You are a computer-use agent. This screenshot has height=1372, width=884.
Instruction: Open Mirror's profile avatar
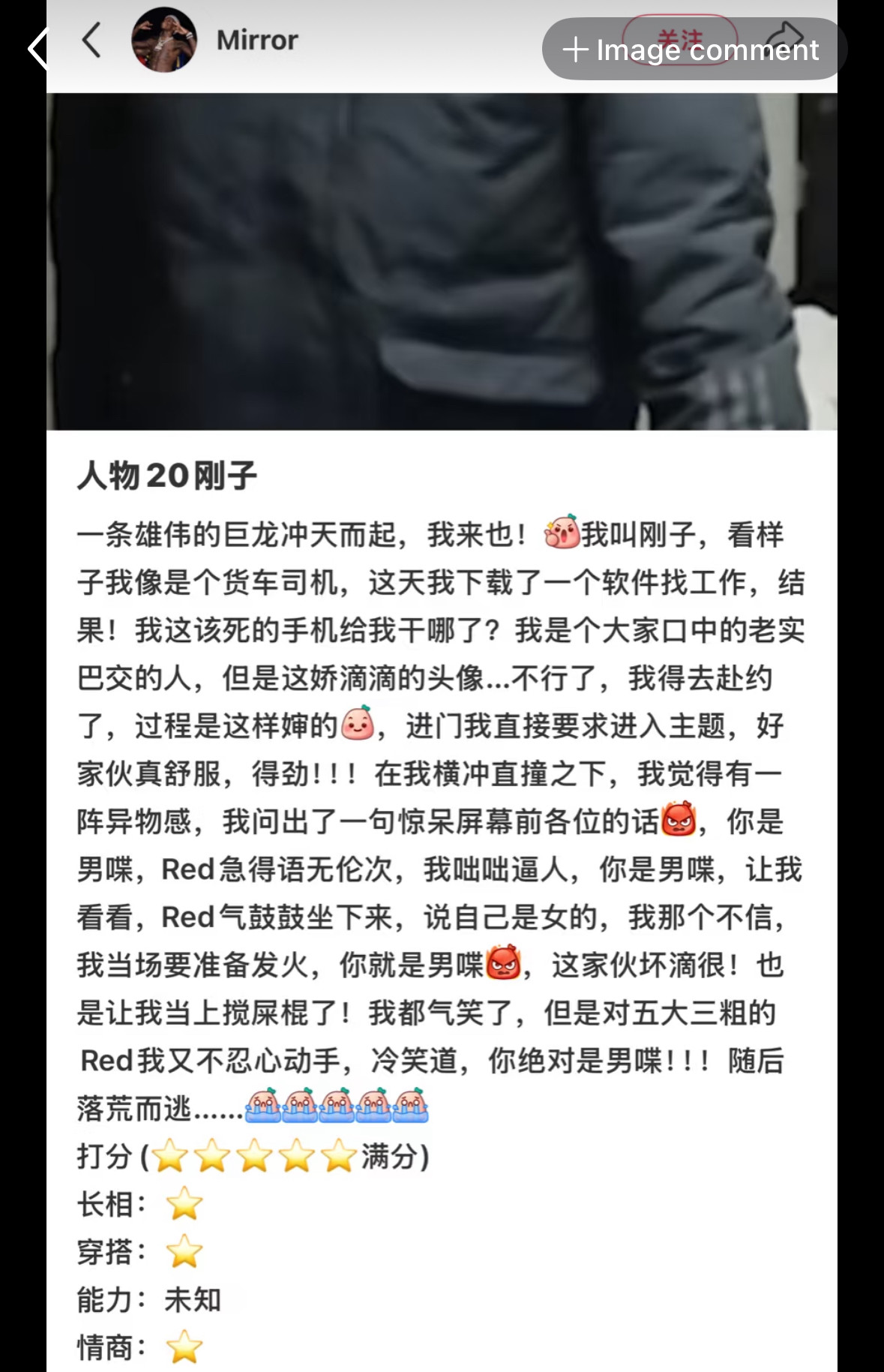[x=163, y=40]
